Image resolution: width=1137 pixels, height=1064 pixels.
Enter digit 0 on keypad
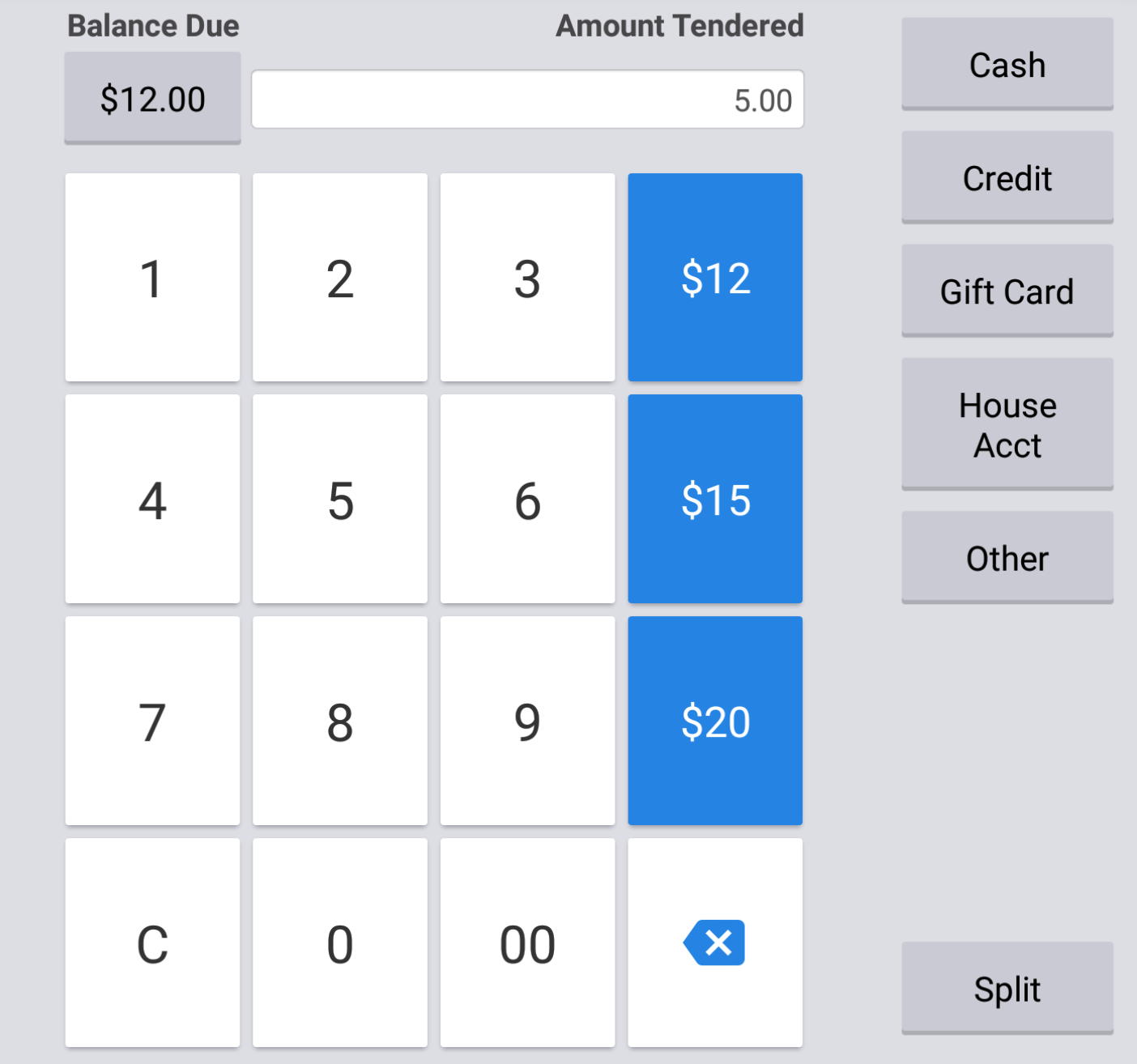pyautogui.click(x=340, y=943)
